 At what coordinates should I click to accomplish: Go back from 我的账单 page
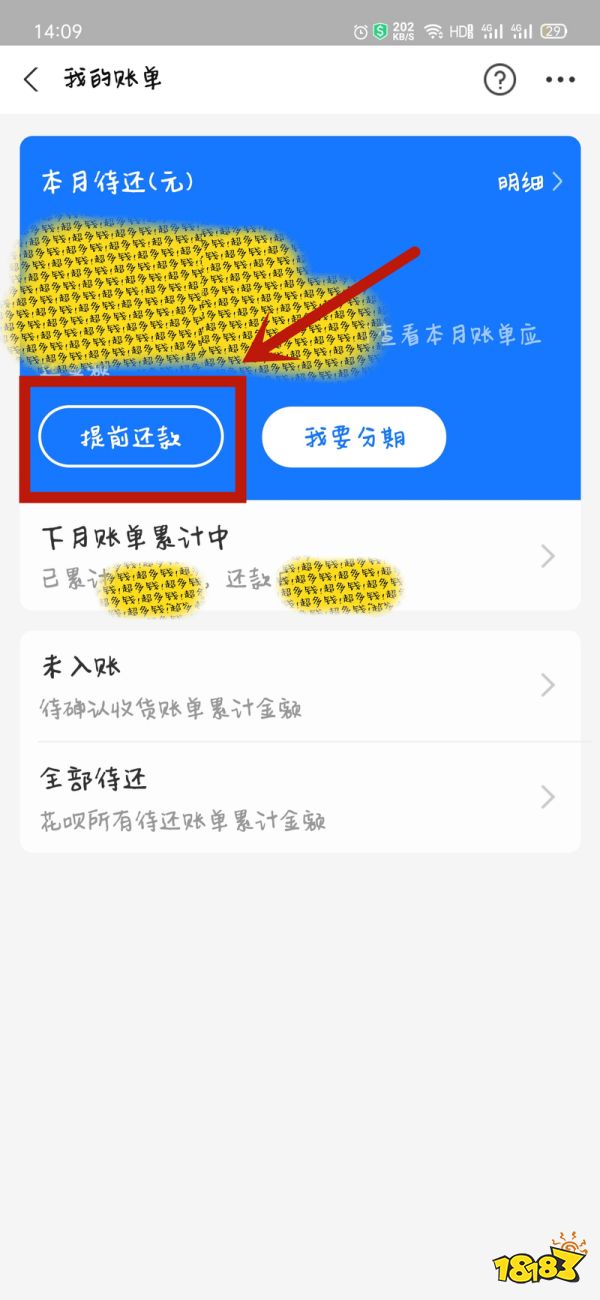[x=31, y=80]
